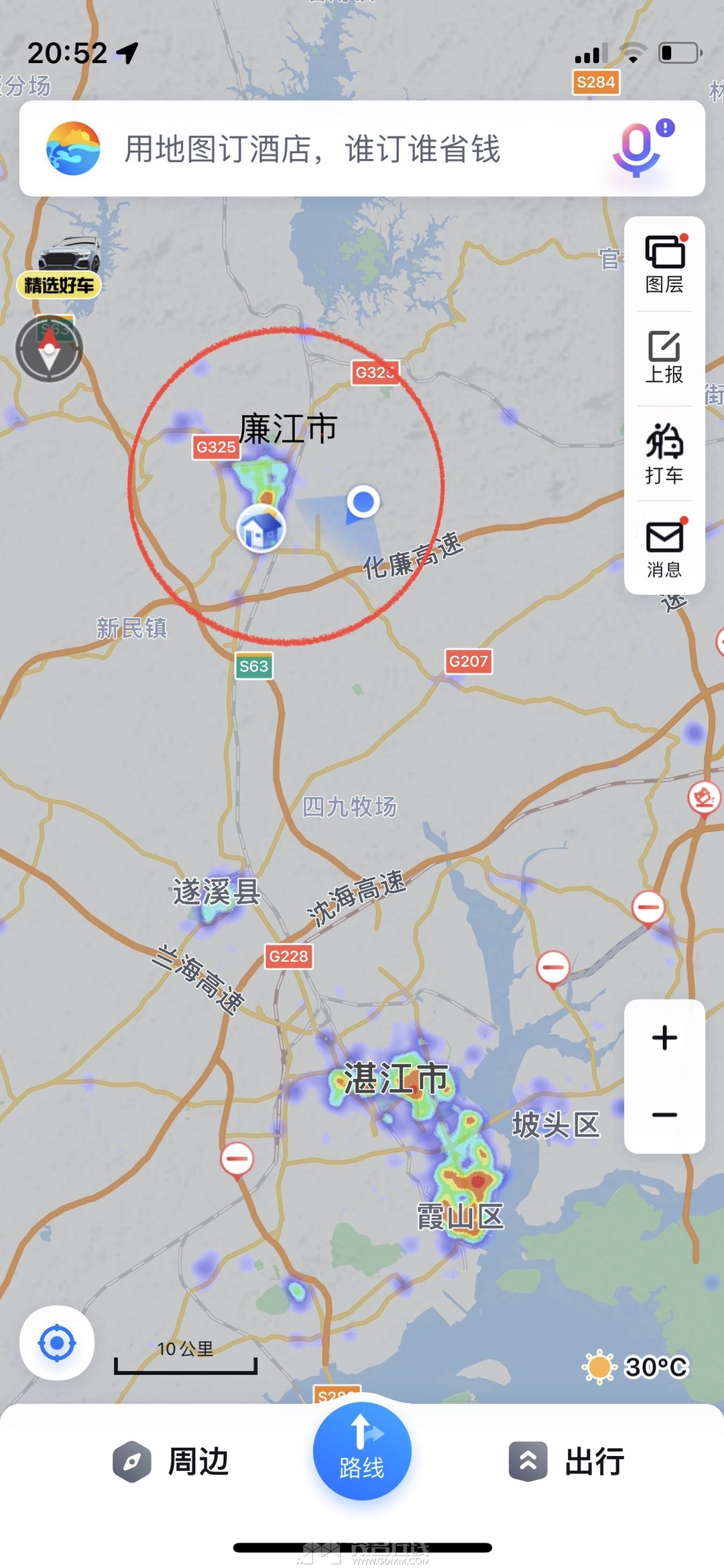Open the home marker near 廉江市
The image size is (724, 1568).
coord(261,529)
